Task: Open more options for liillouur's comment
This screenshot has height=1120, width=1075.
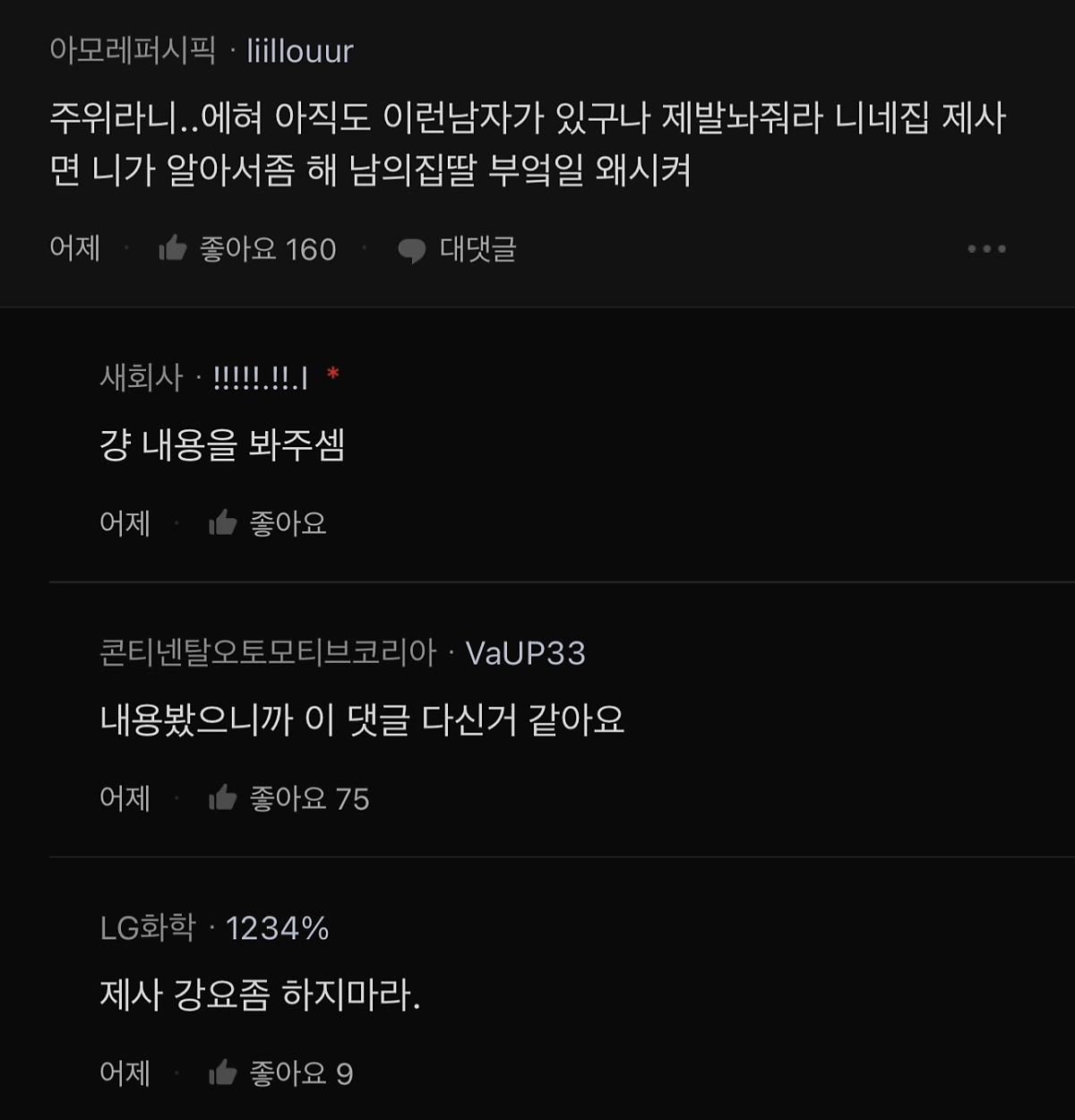Action: tap(986, 249)
